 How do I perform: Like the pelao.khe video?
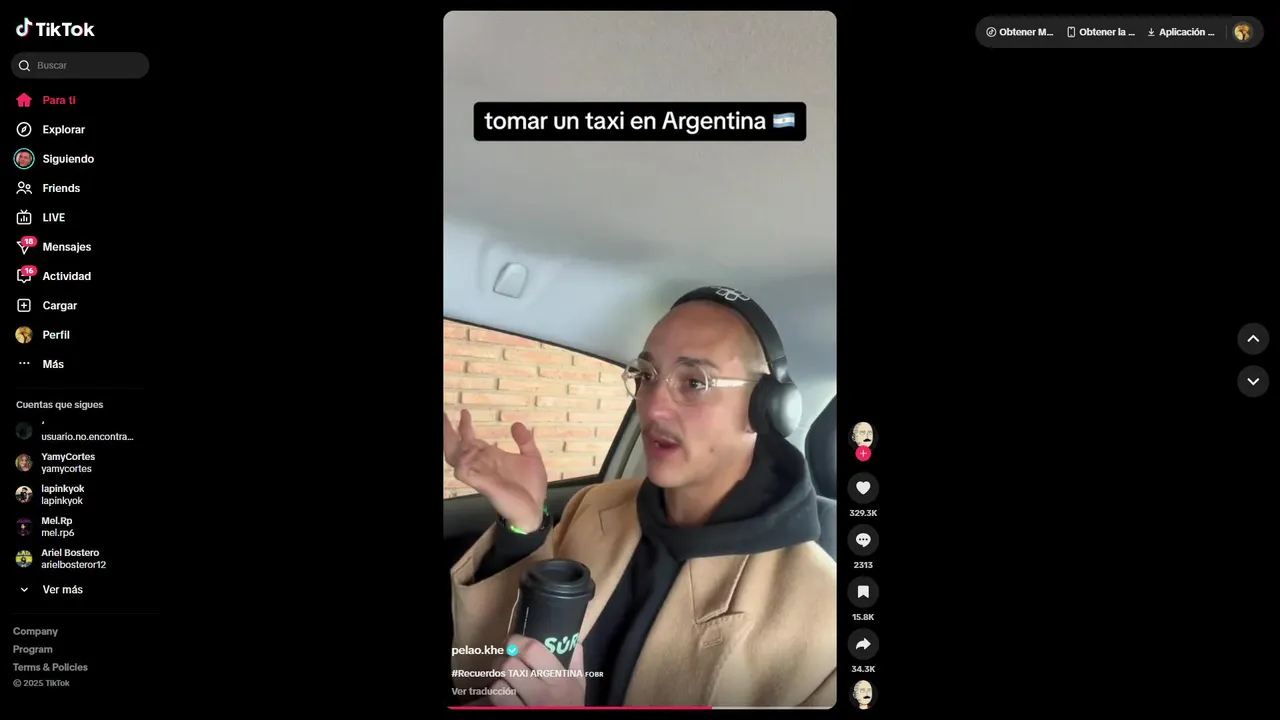point(863,488)
